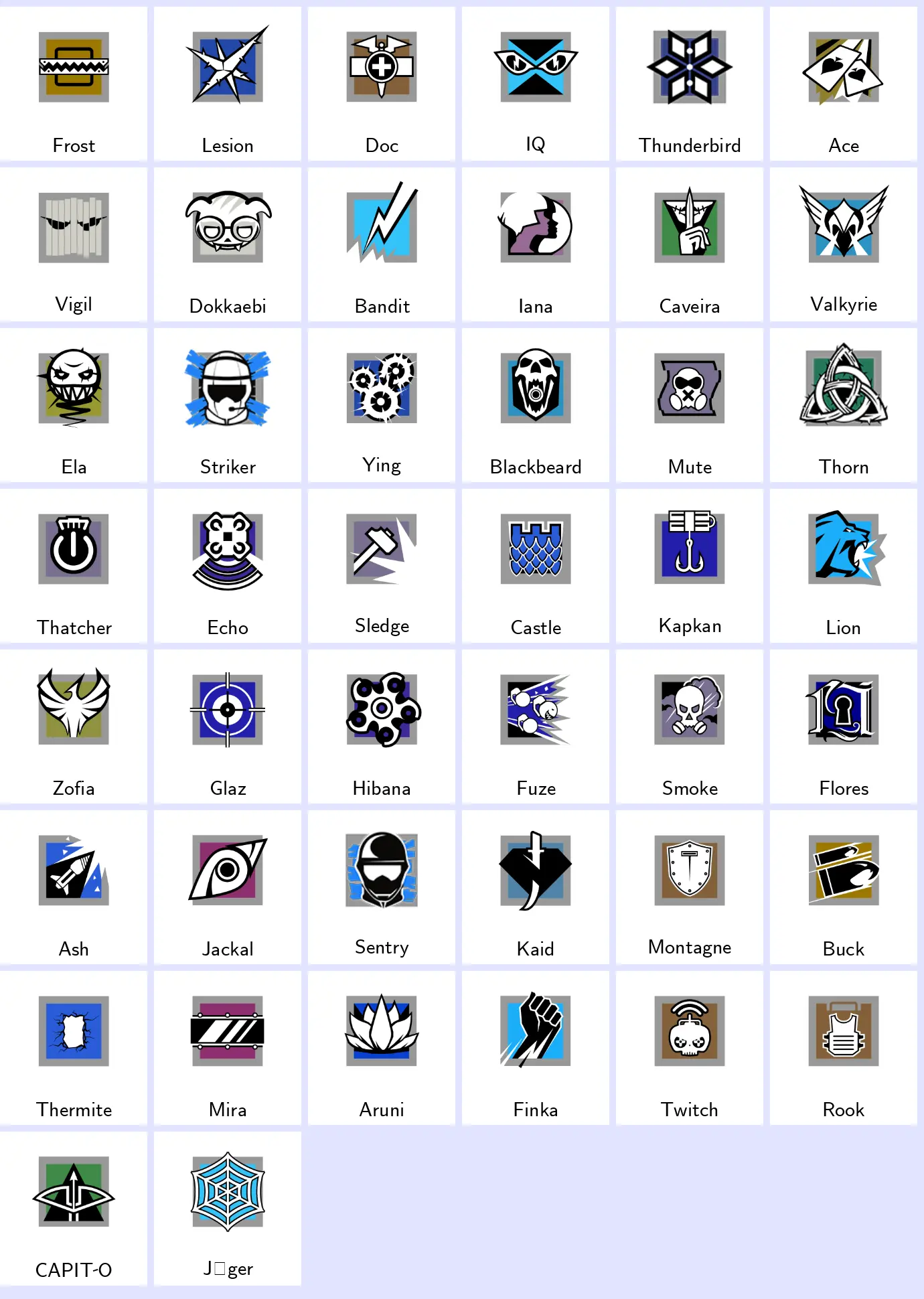
Task: Tap the Glaz operator card
Action: (x=228, y=727)
